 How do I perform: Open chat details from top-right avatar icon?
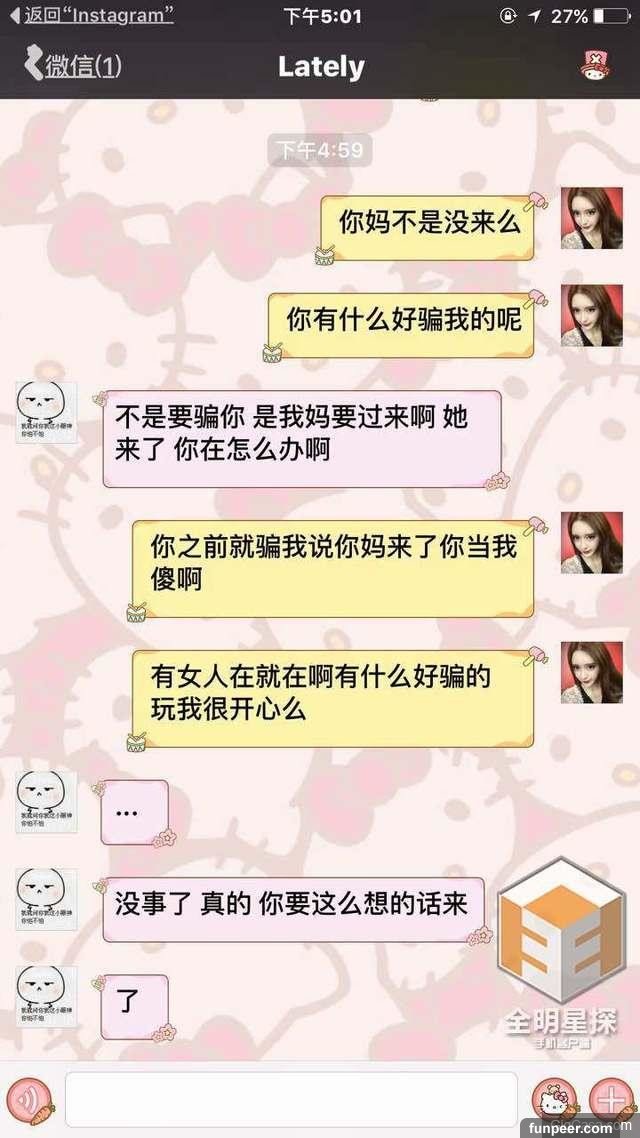pyautogui.click(x=597, y=67)
